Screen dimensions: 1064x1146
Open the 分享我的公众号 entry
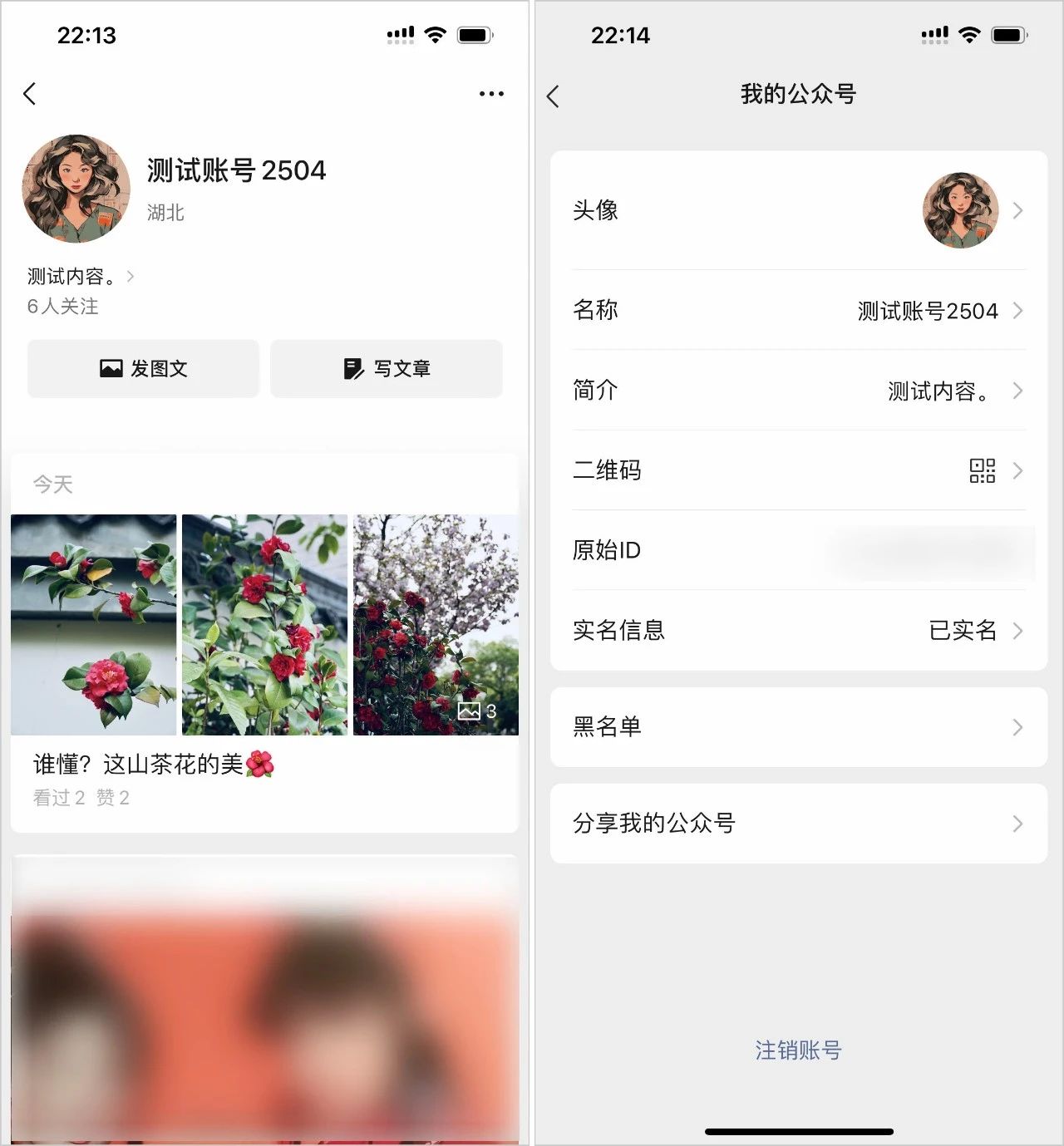click(x=798, y=823)
